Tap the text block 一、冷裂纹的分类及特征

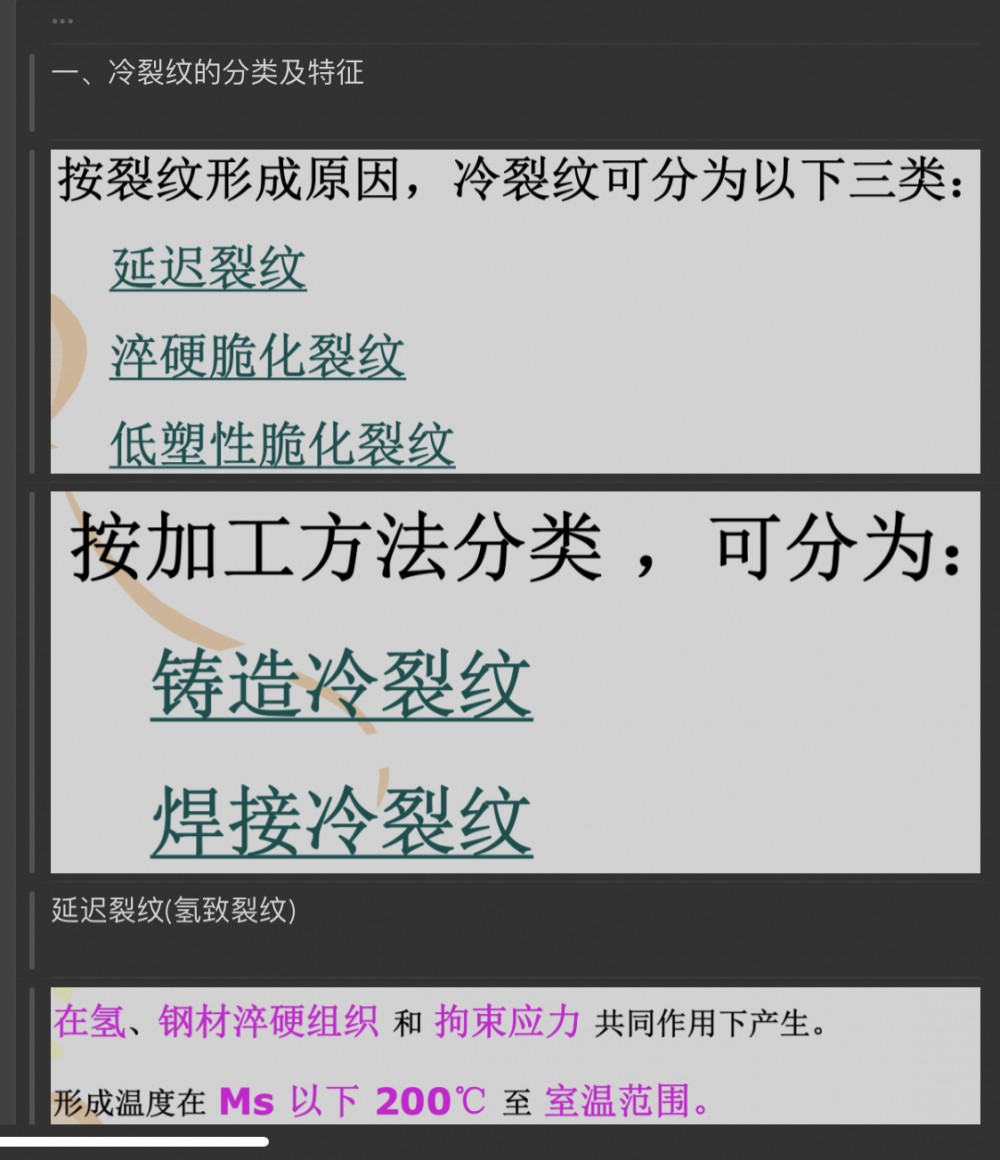tap(208, 73)
